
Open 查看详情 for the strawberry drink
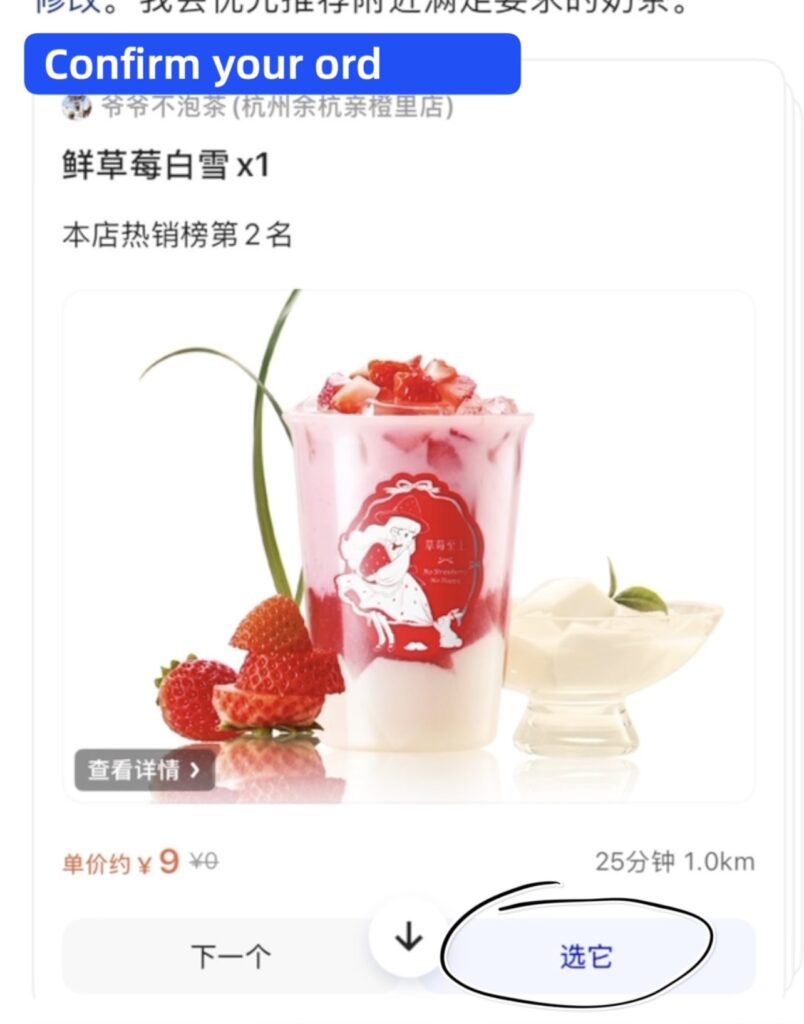tap(144, 769)
